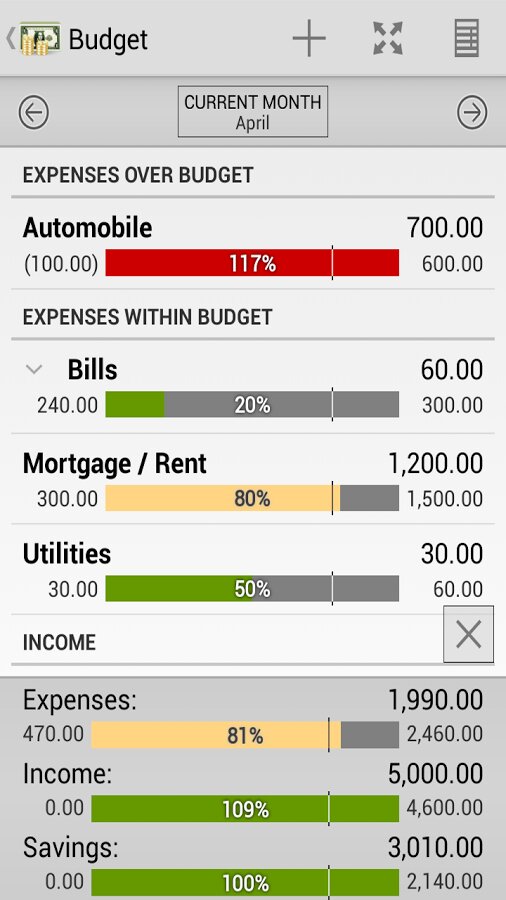
Task: Close the summary panel with the X
Action: click(x=468, y=635)
